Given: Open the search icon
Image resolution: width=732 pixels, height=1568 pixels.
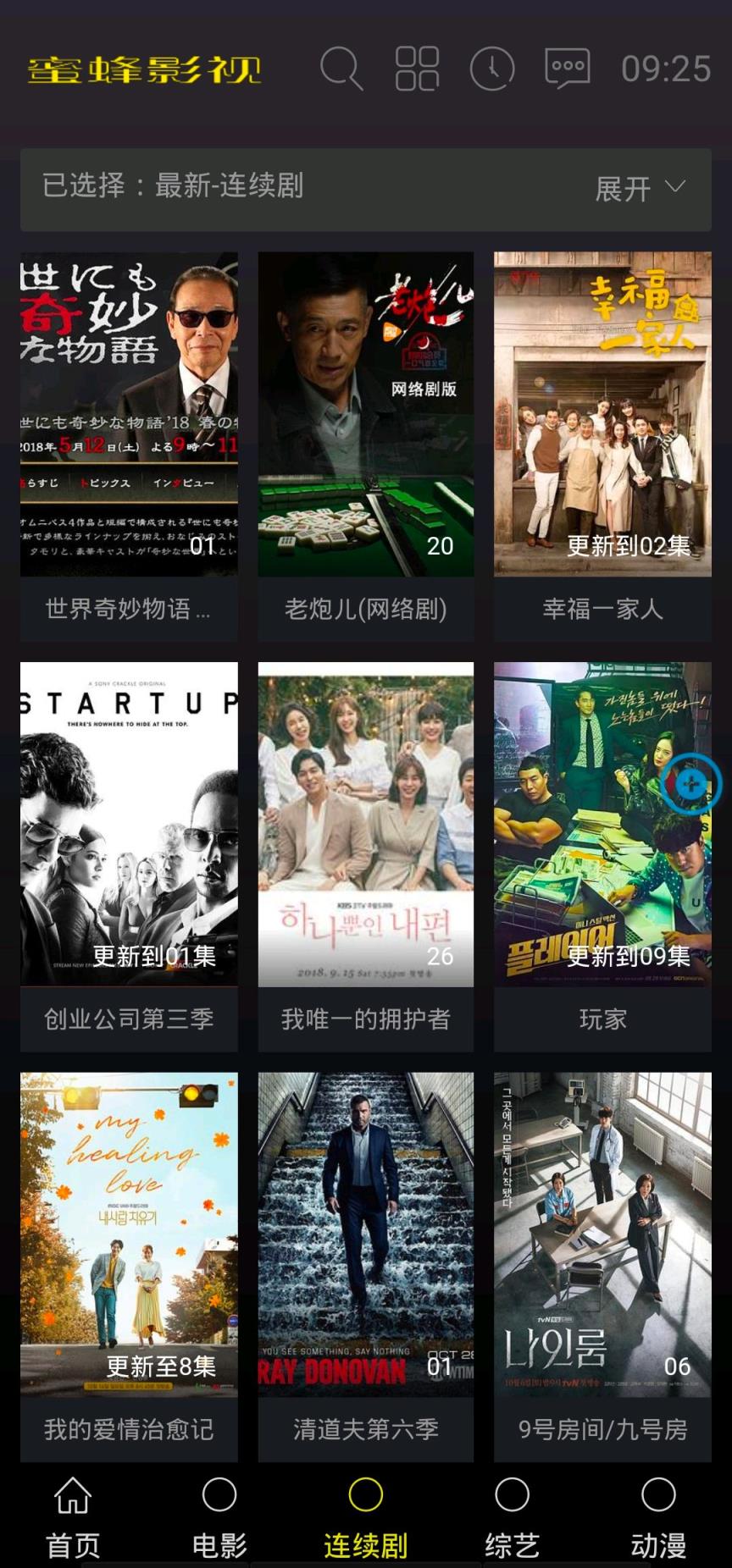Looking at the screenshot, I should (341, 69).
